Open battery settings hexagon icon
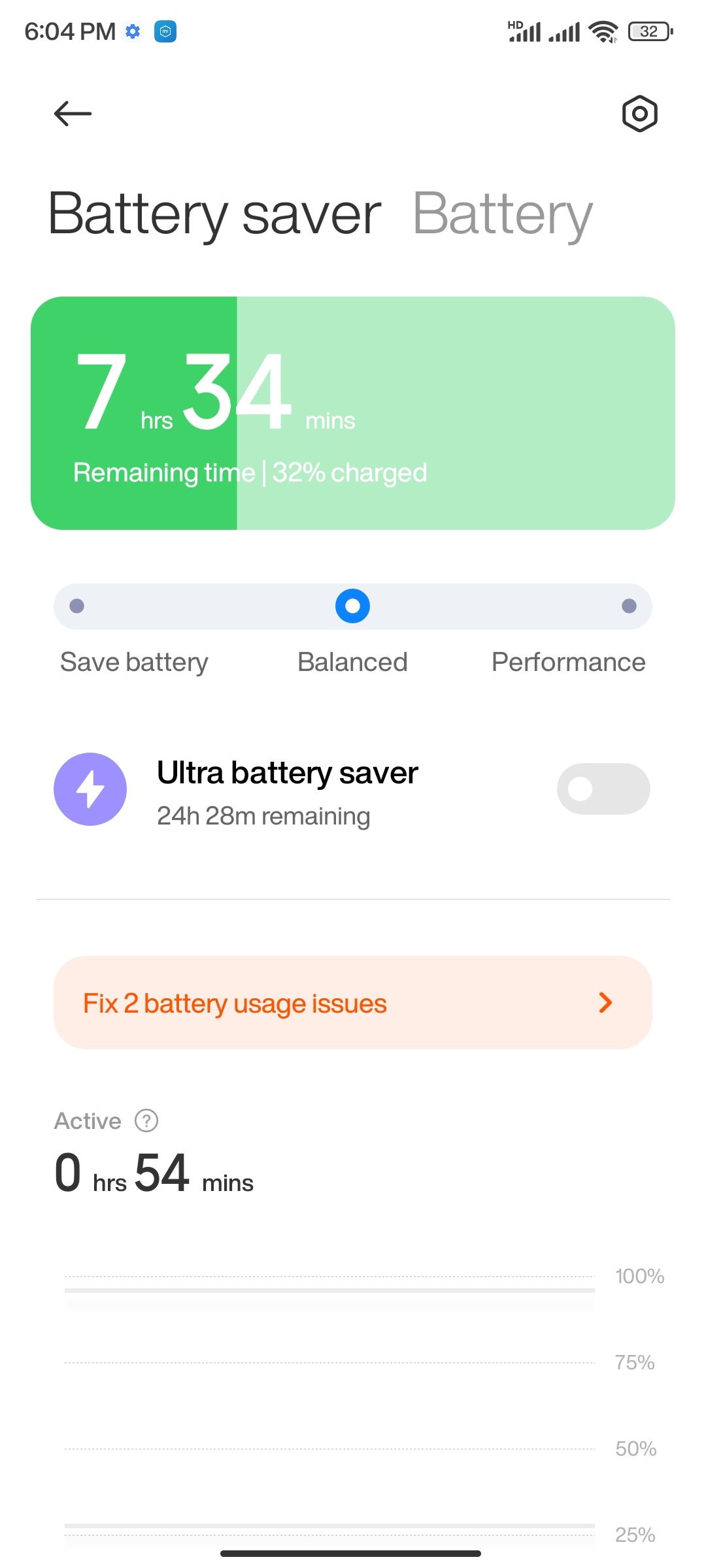 click(x=639, y=114)
